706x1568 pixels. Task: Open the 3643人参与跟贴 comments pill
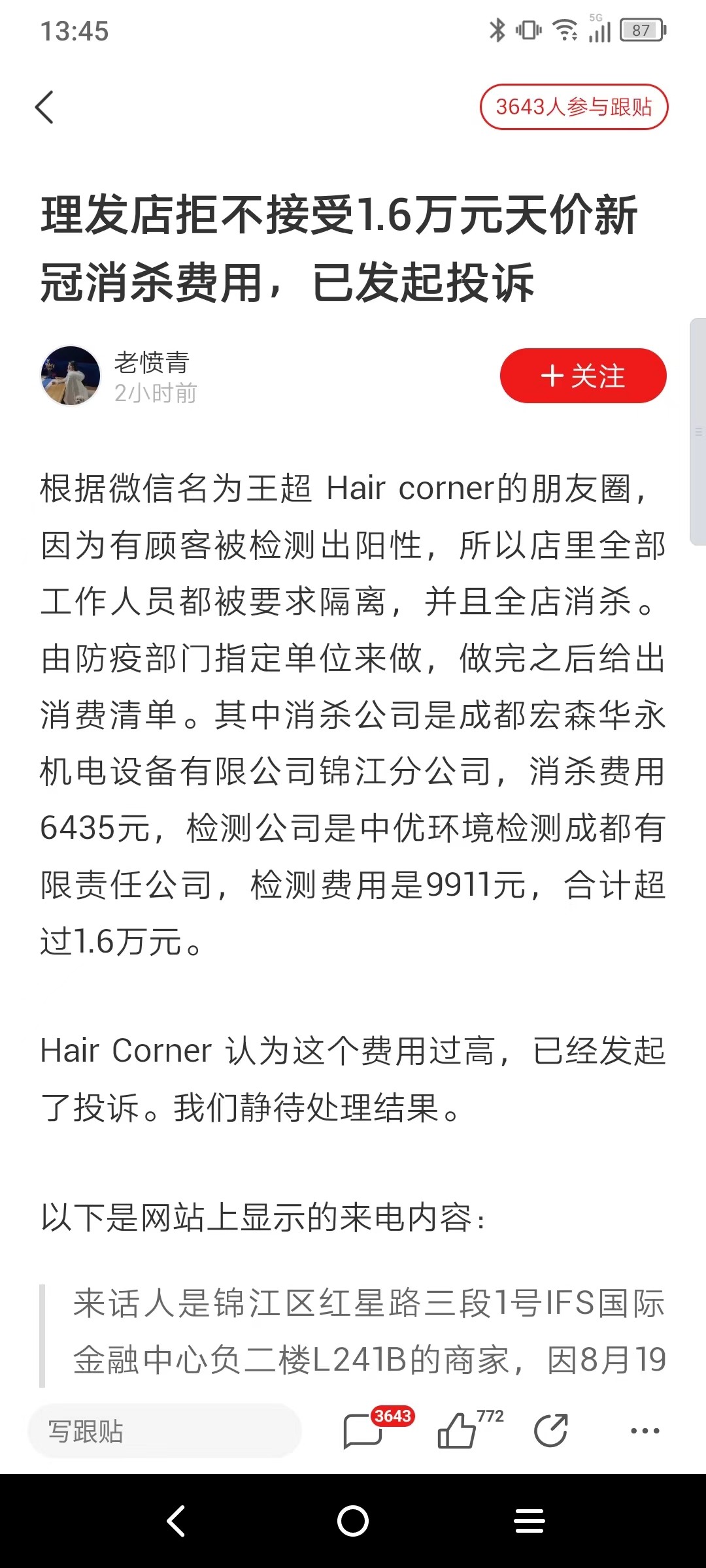tap(574, 106)
